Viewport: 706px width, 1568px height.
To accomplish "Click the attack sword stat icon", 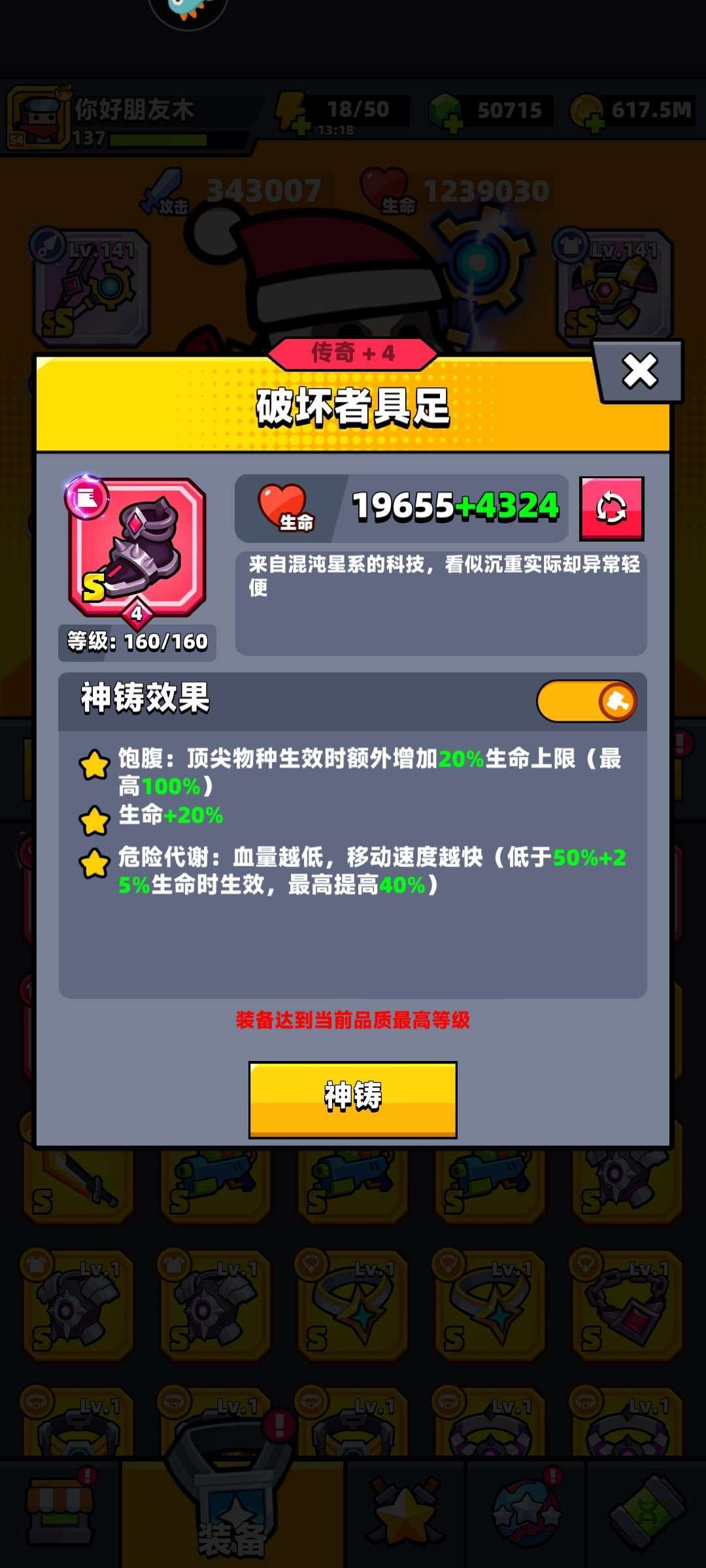I will pyautogui.click(x=165, y=189).
